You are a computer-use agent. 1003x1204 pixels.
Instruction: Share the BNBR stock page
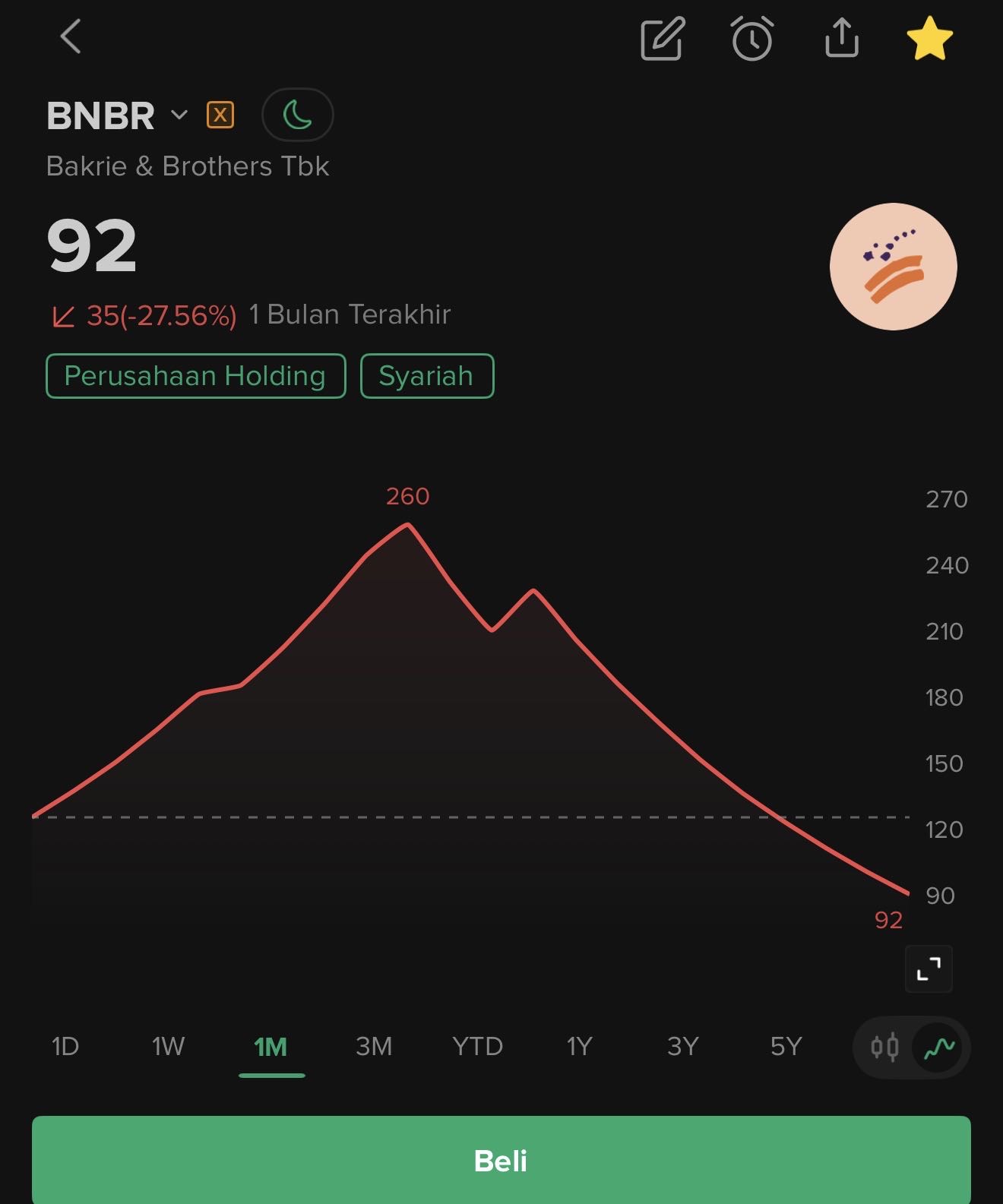[841, 38]
